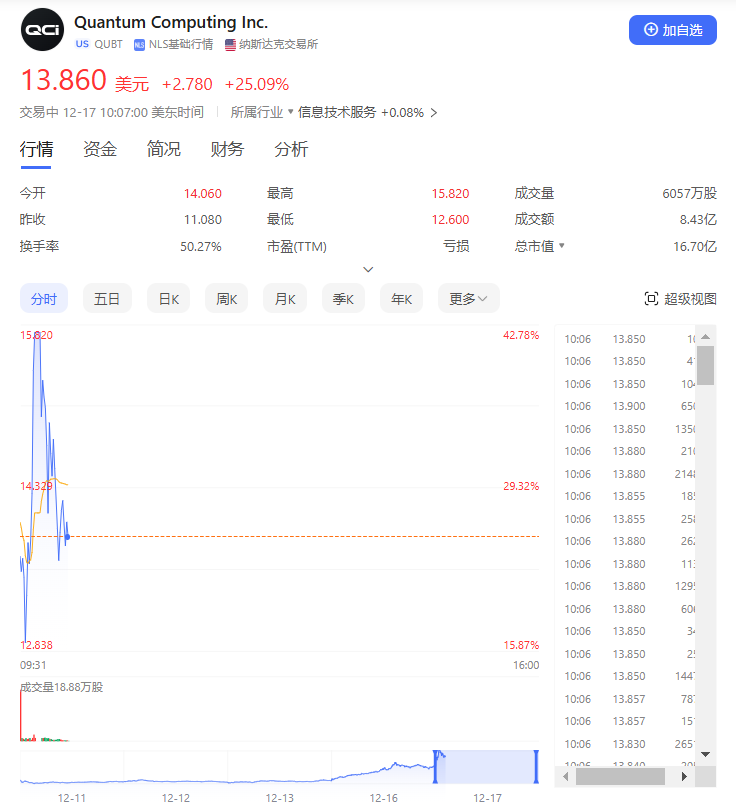Select the 行情 tab

[x=37, y=150]
